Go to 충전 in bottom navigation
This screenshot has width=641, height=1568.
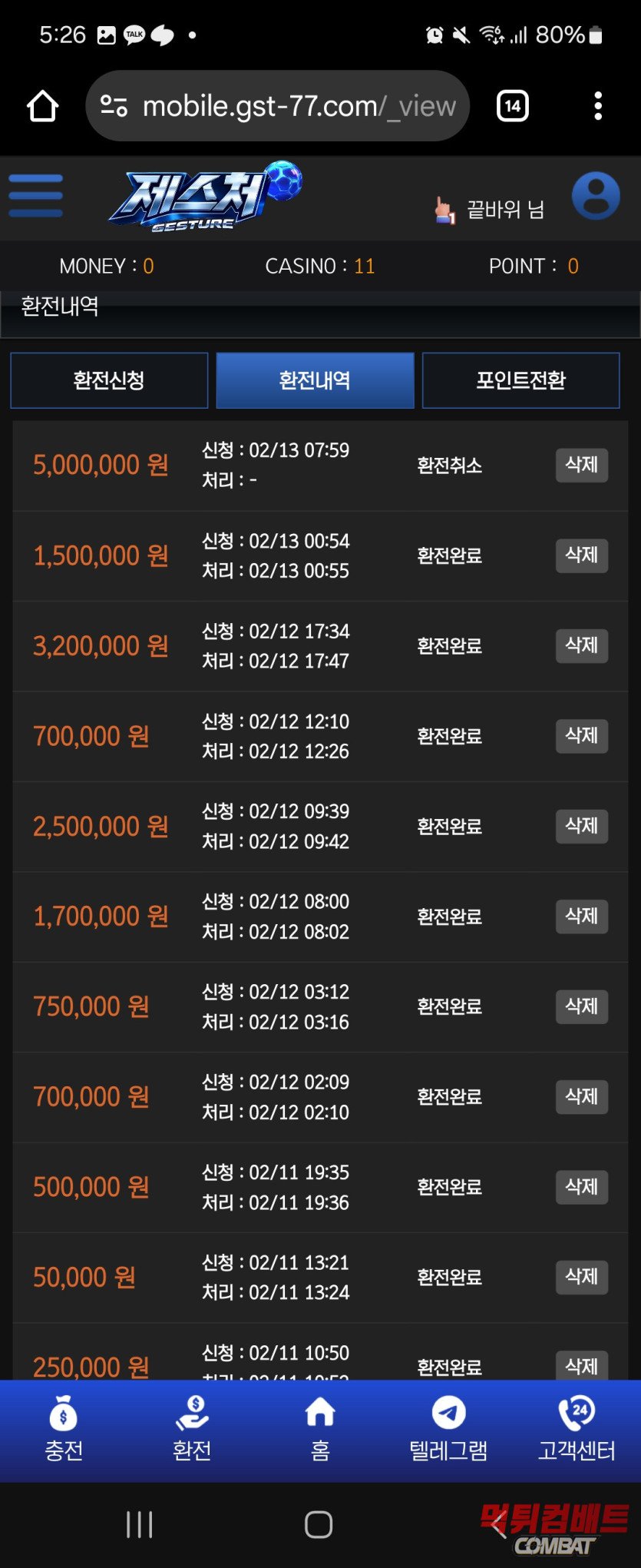click(64, 1430)
